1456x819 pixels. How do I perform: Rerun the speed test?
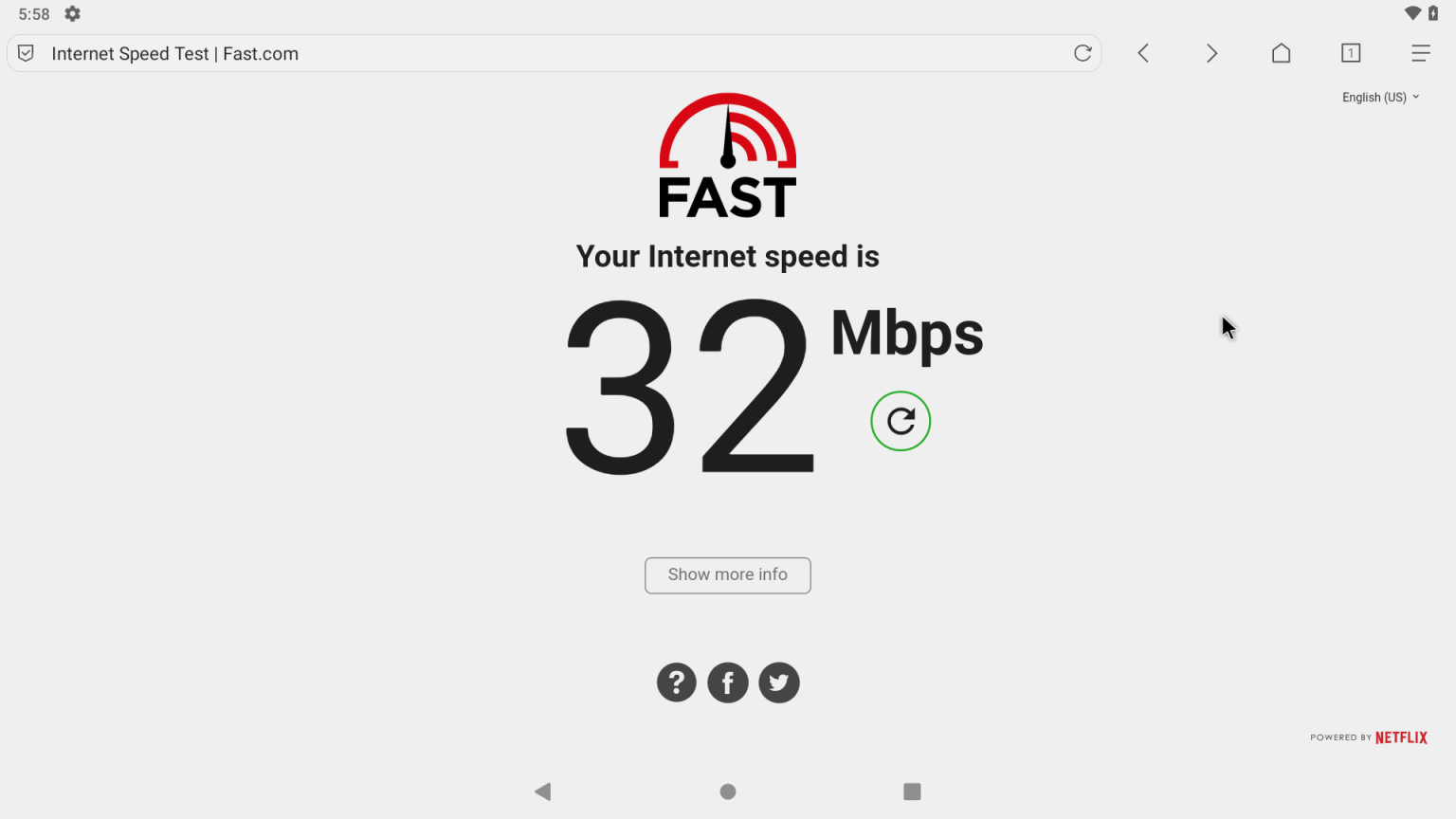click(x=901, y=421)
